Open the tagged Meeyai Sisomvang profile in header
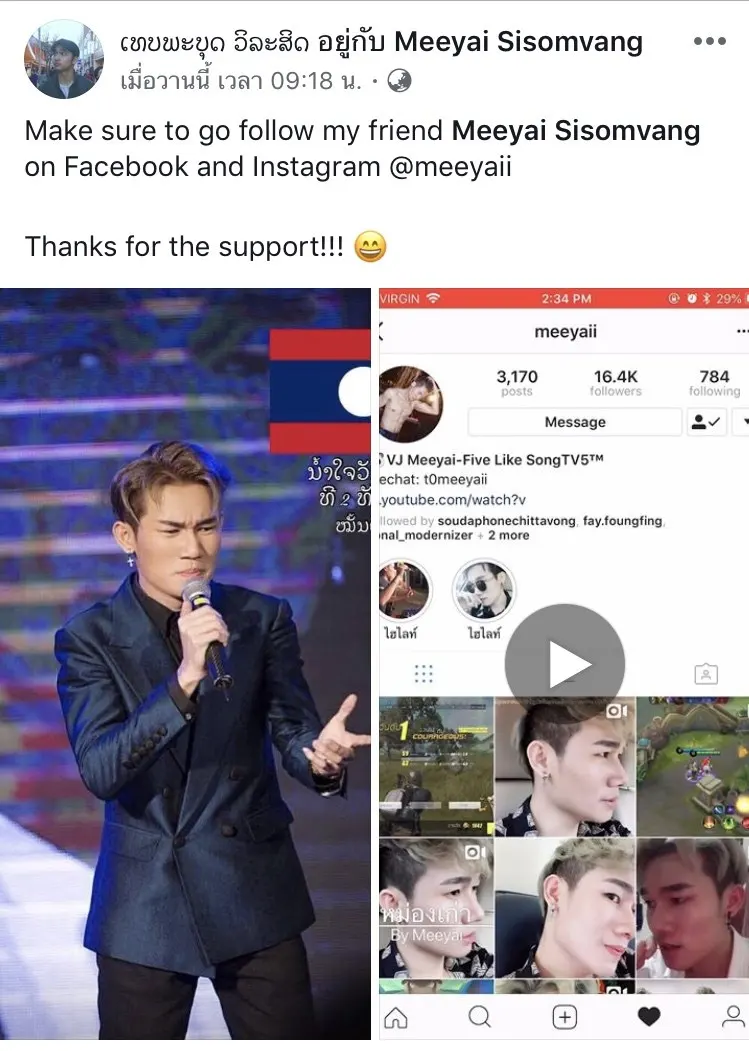Viewport: 749px width, 1051px height. pos(518,42)
